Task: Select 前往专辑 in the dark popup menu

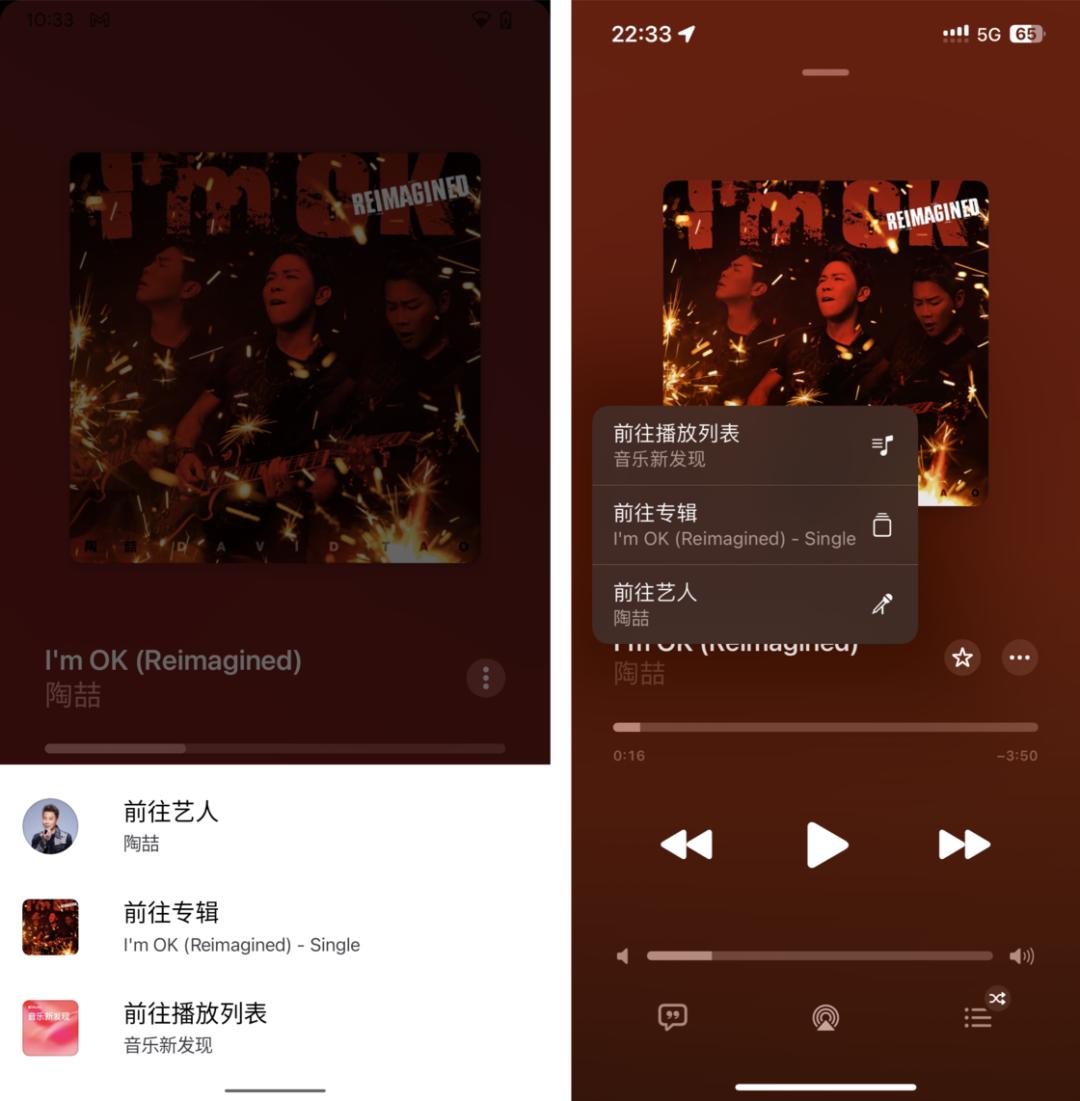Action: point(754,525)
